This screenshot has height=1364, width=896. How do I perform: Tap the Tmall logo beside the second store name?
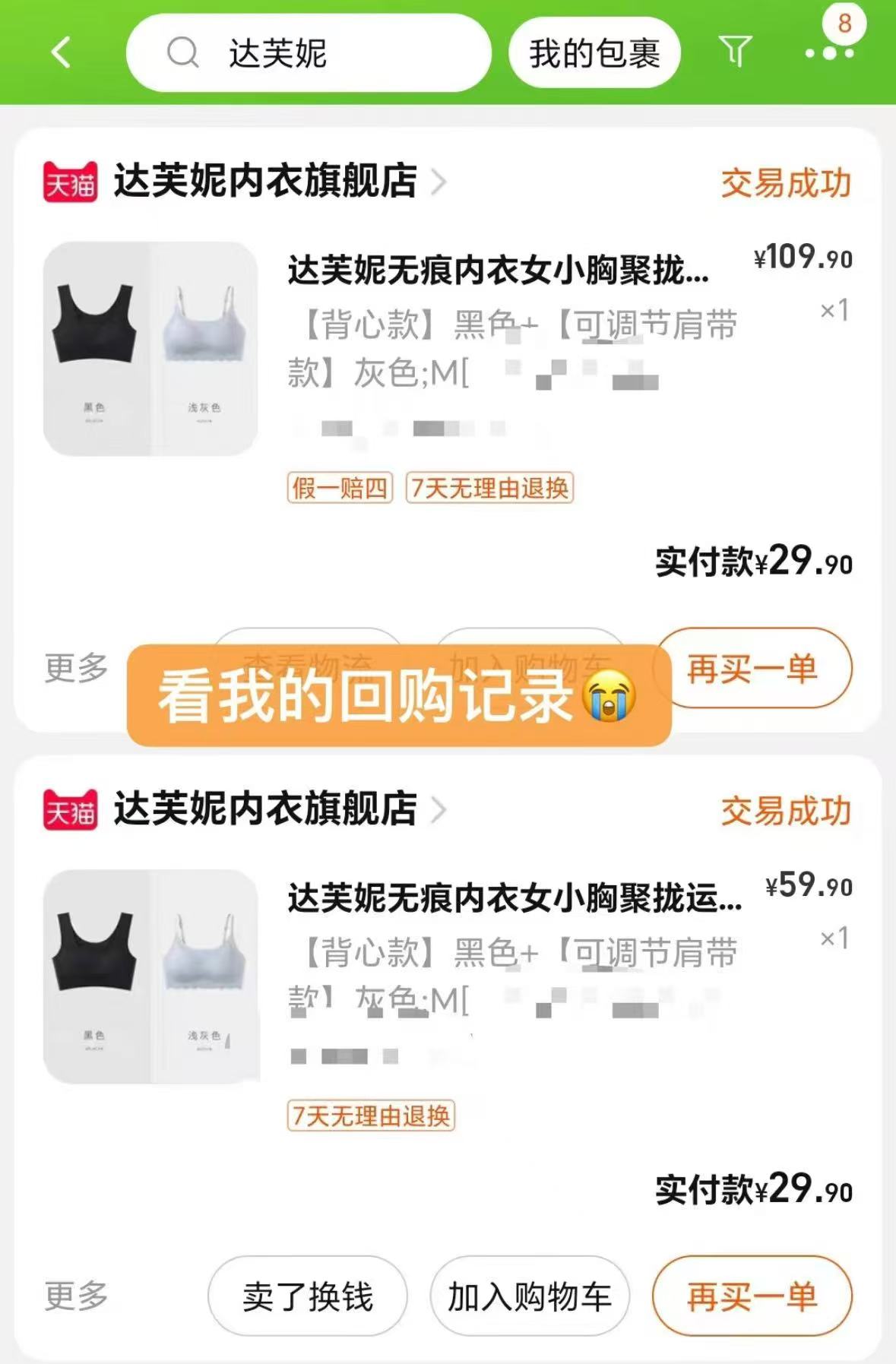point(68,812)
